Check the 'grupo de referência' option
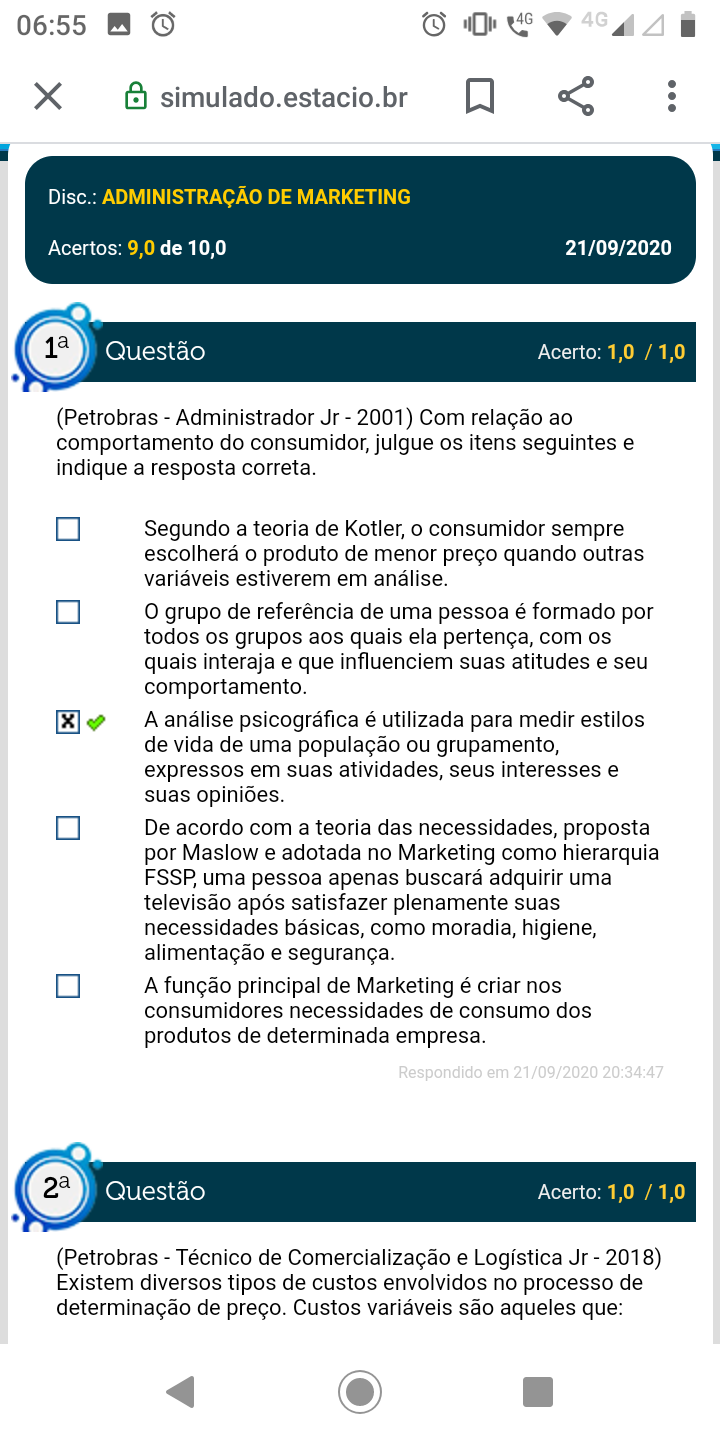Screen dimensions: 720x1440 tap(68, 612)
